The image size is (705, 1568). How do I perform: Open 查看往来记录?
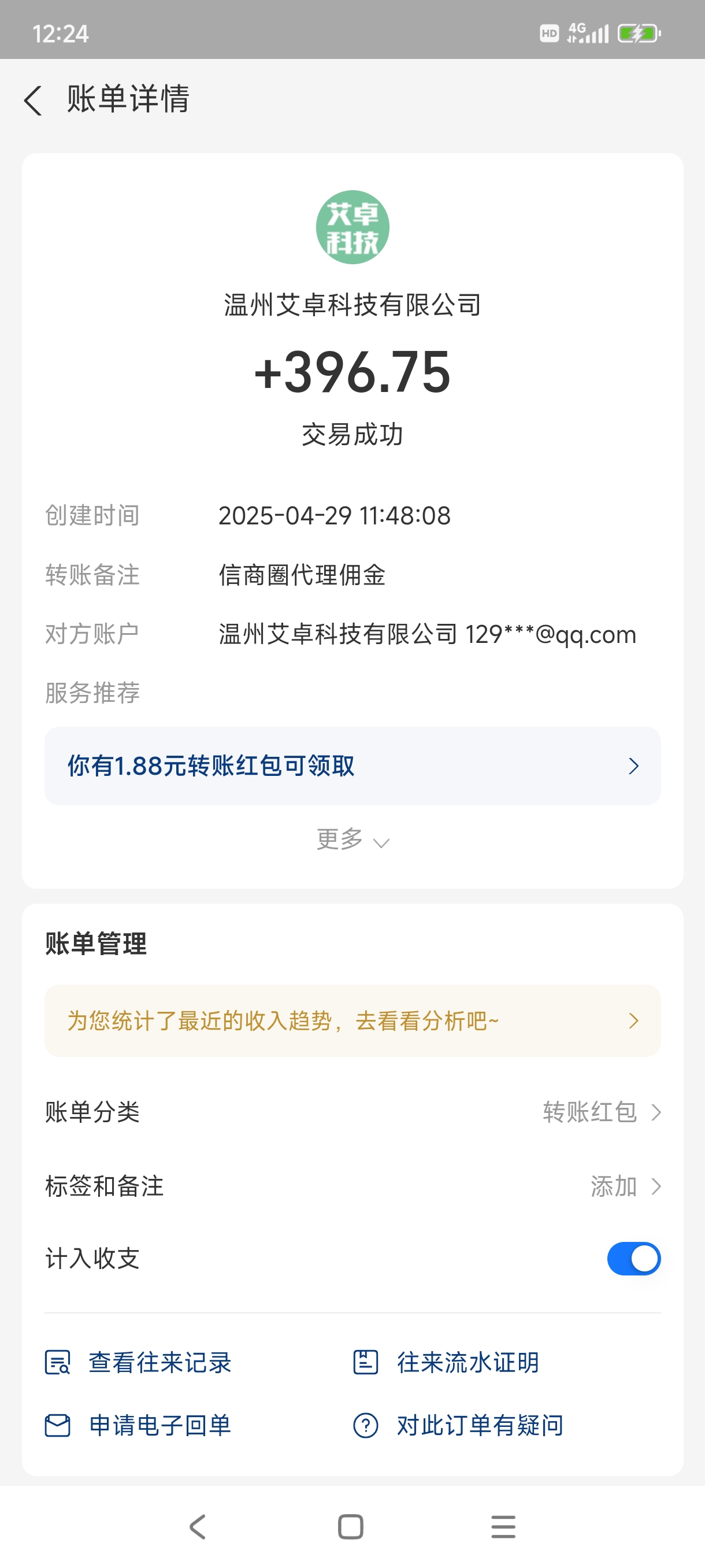139,1362
